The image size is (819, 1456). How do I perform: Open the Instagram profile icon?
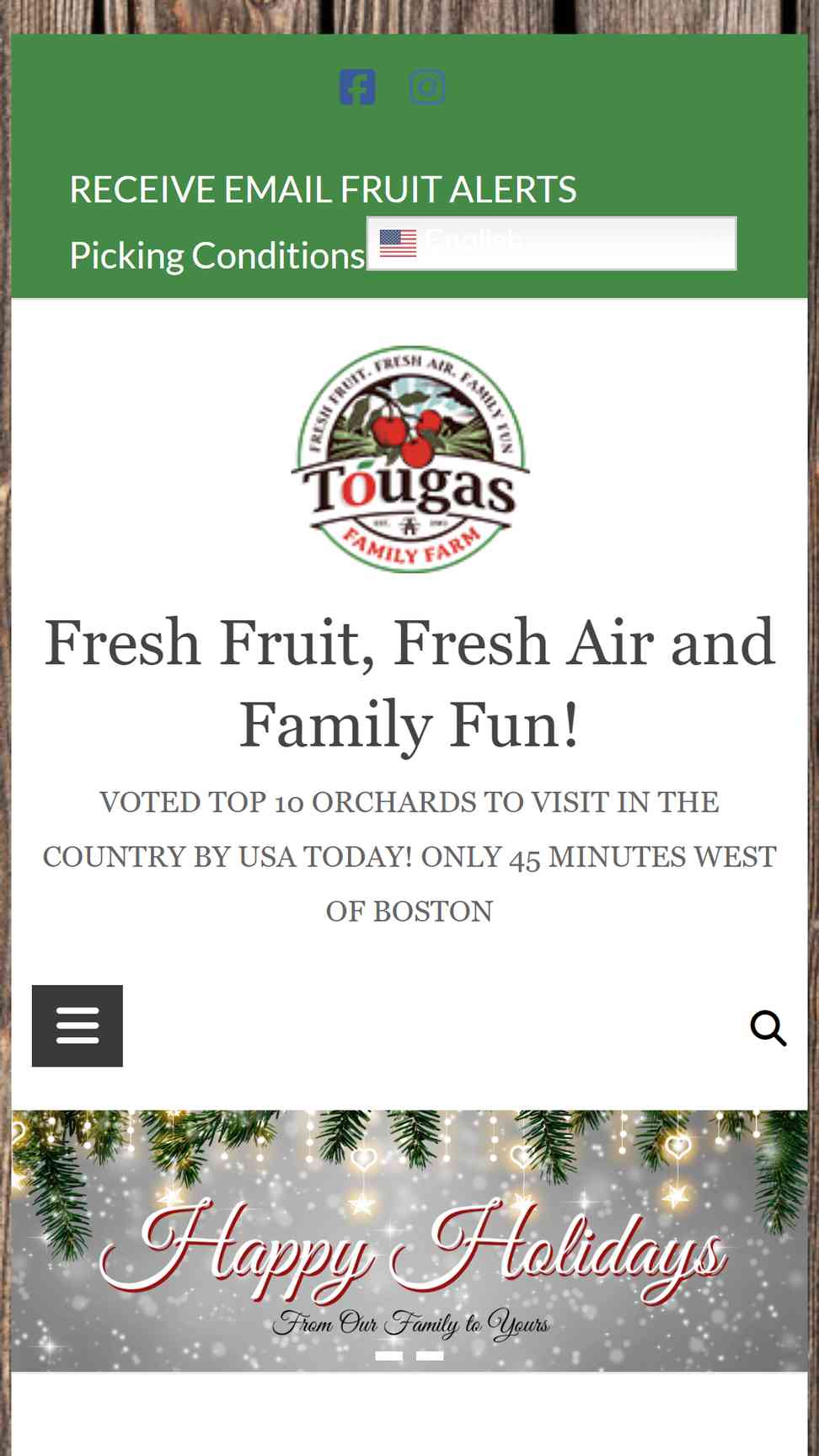coord(427,88)
